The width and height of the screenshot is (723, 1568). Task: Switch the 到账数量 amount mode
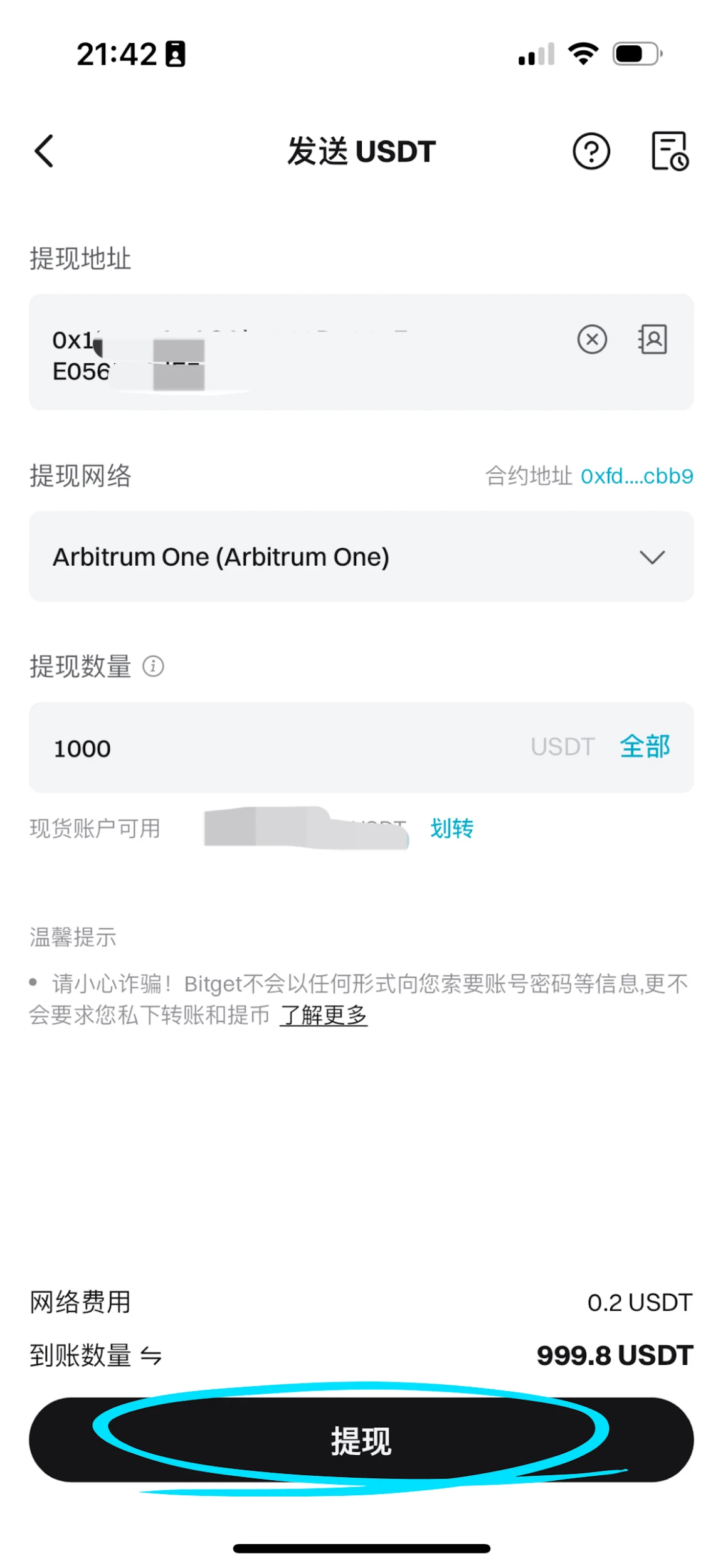coord(151,1356)
